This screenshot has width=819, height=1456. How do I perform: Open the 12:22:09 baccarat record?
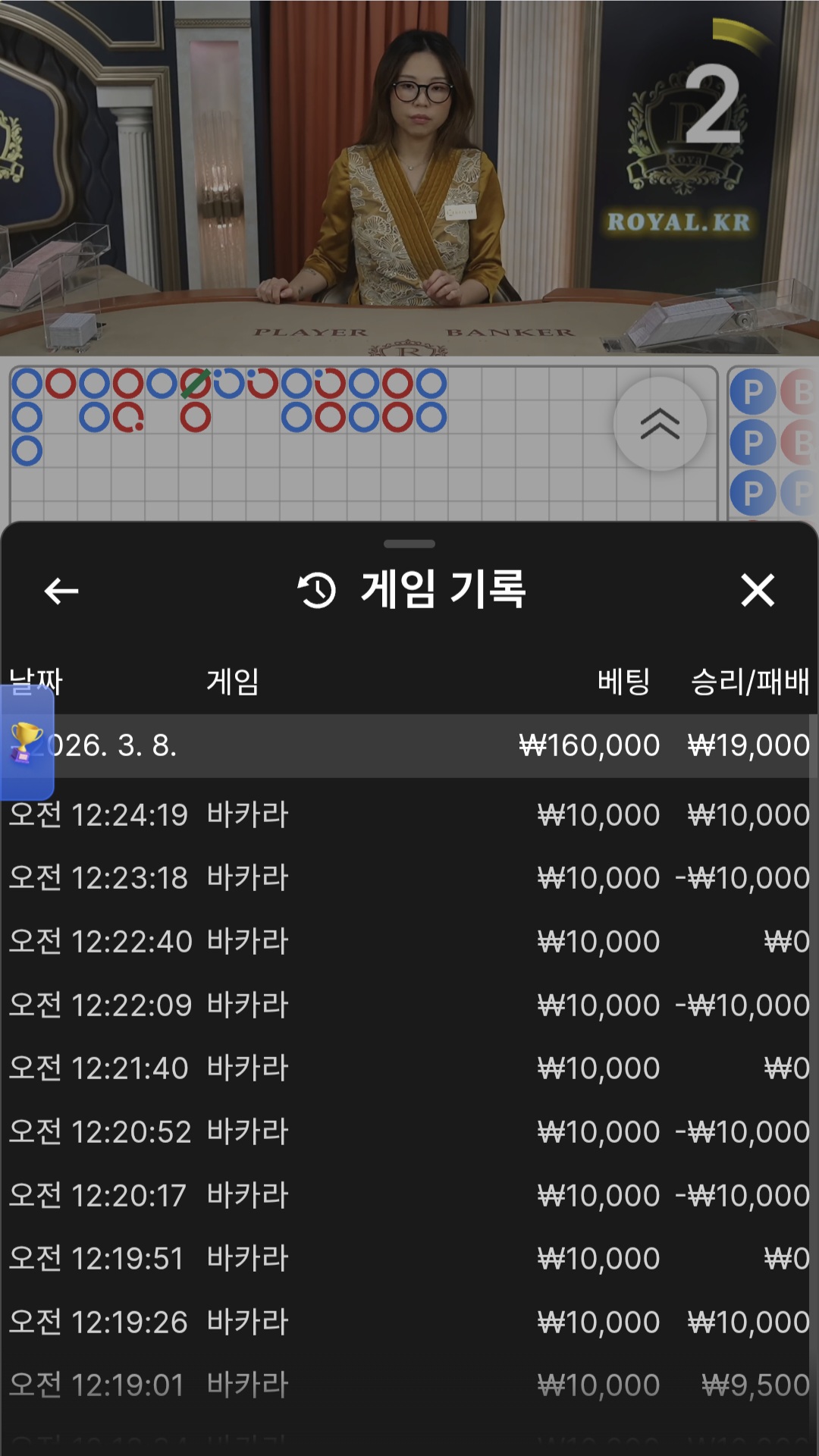409,1006
